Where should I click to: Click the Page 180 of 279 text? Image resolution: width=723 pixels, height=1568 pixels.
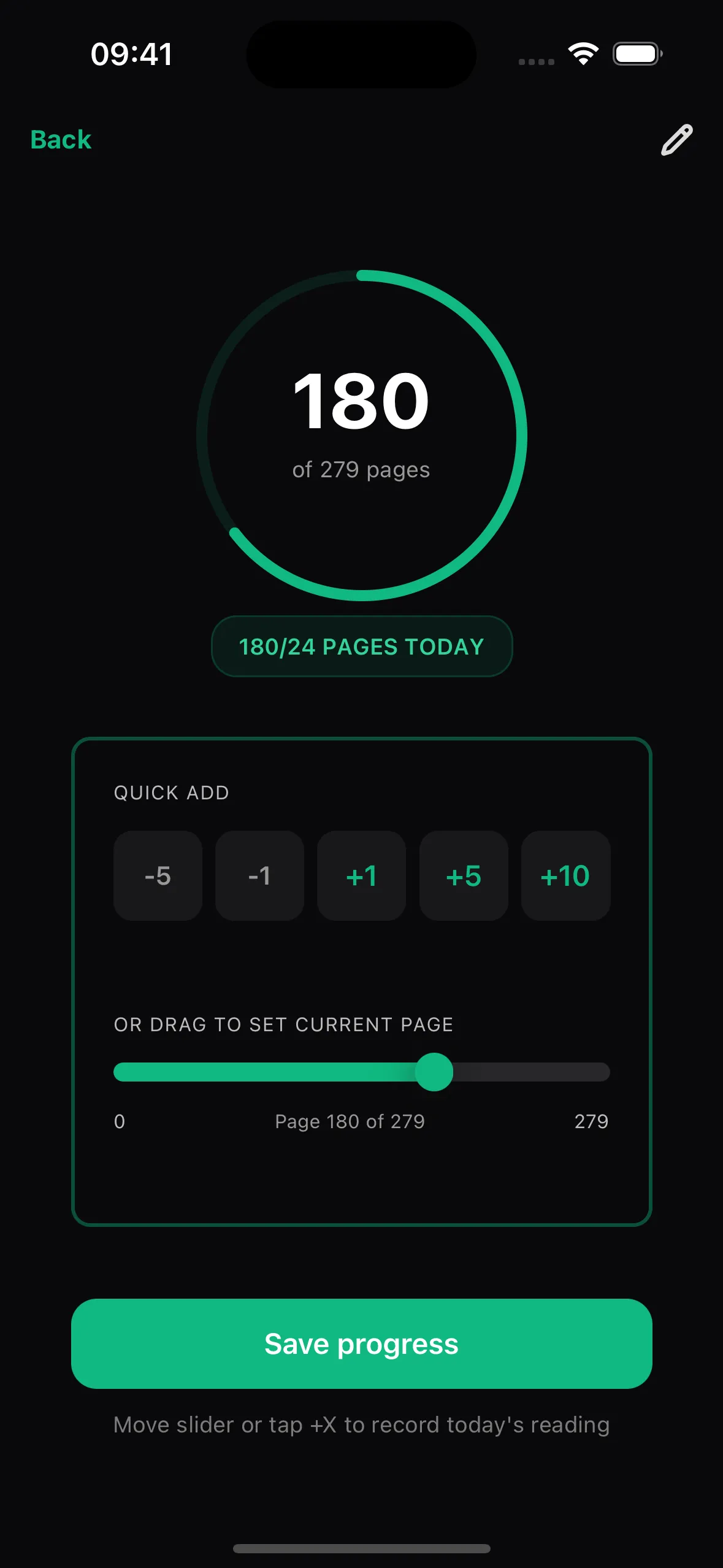tap(349, 1121)
